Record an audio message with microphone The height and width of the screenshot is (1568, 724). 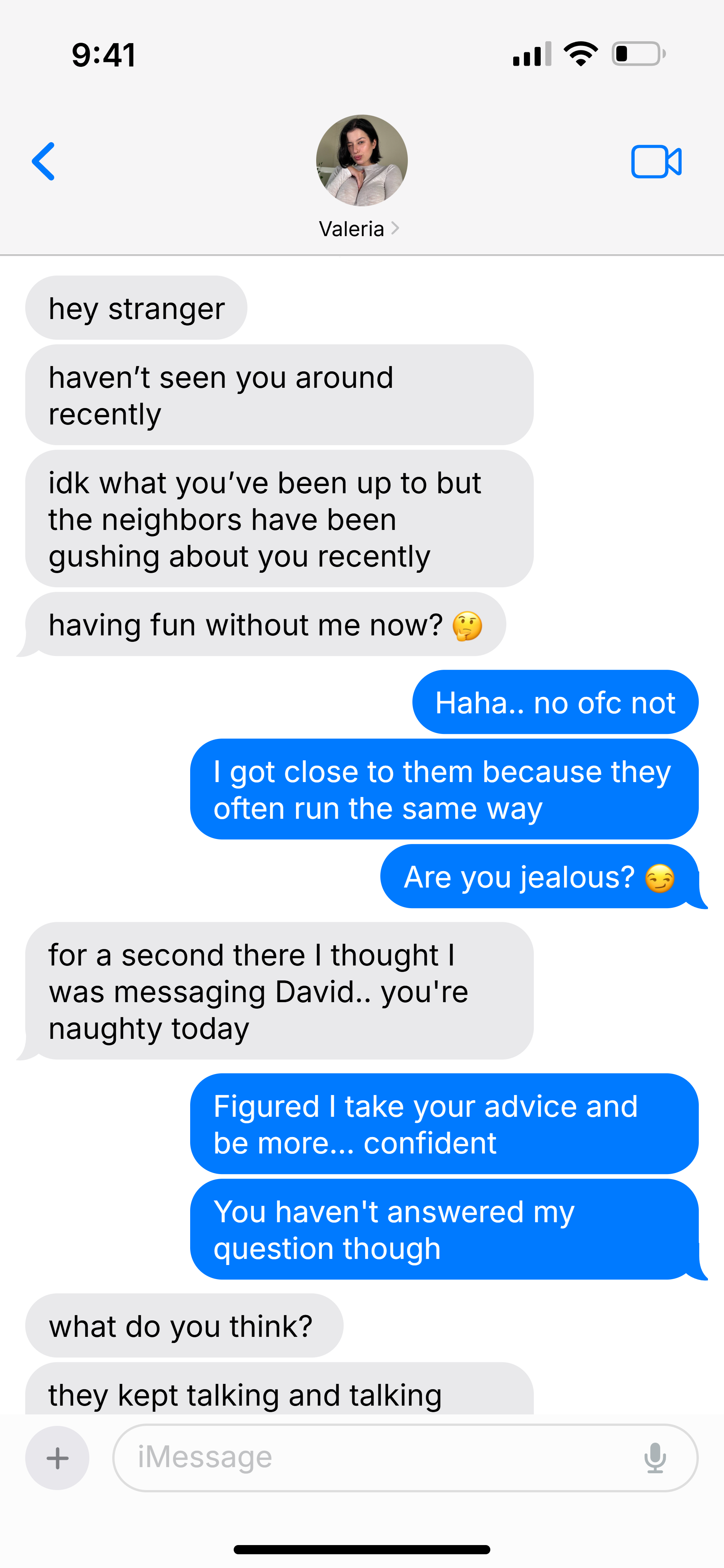click(x=655, y=1457)
